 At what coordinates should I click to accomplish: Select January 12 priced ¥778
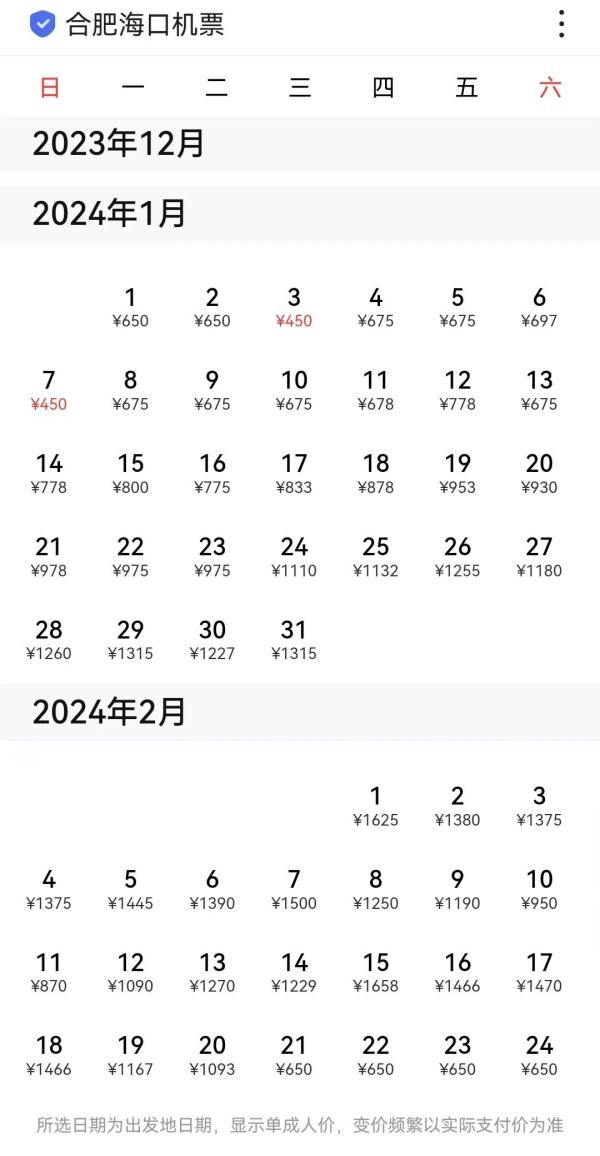pos(458,390)
